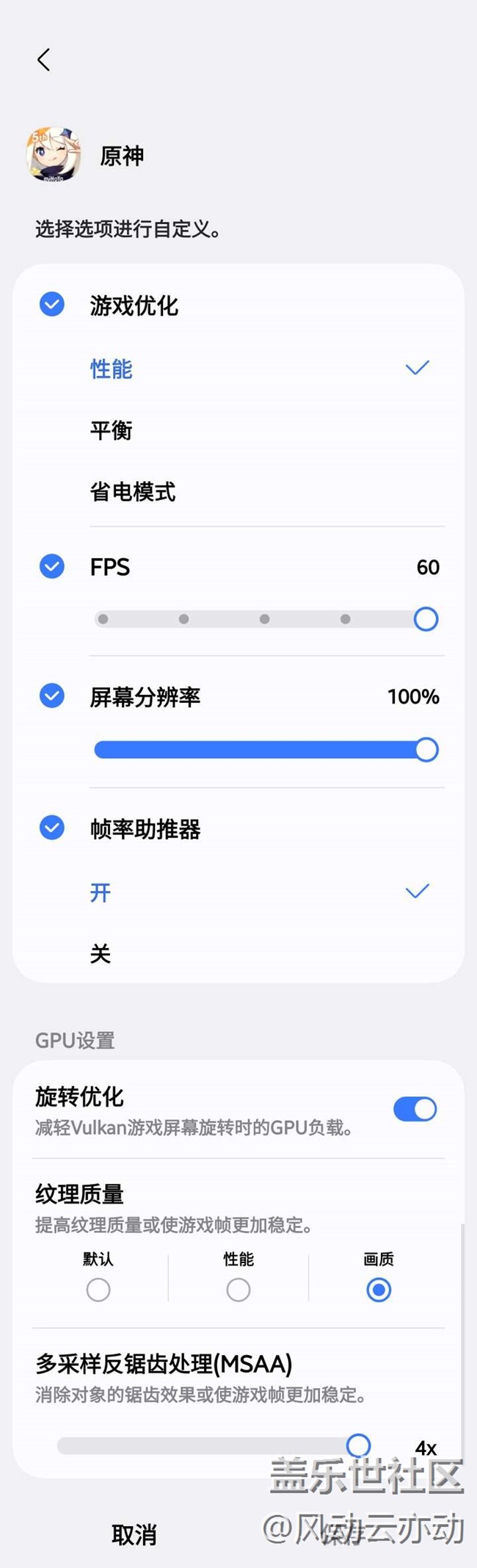Turn off the 旋转优化 switch
The height and width of the screenshot is (1568, 477).
pyautogui.click(x=415, y=1109)
